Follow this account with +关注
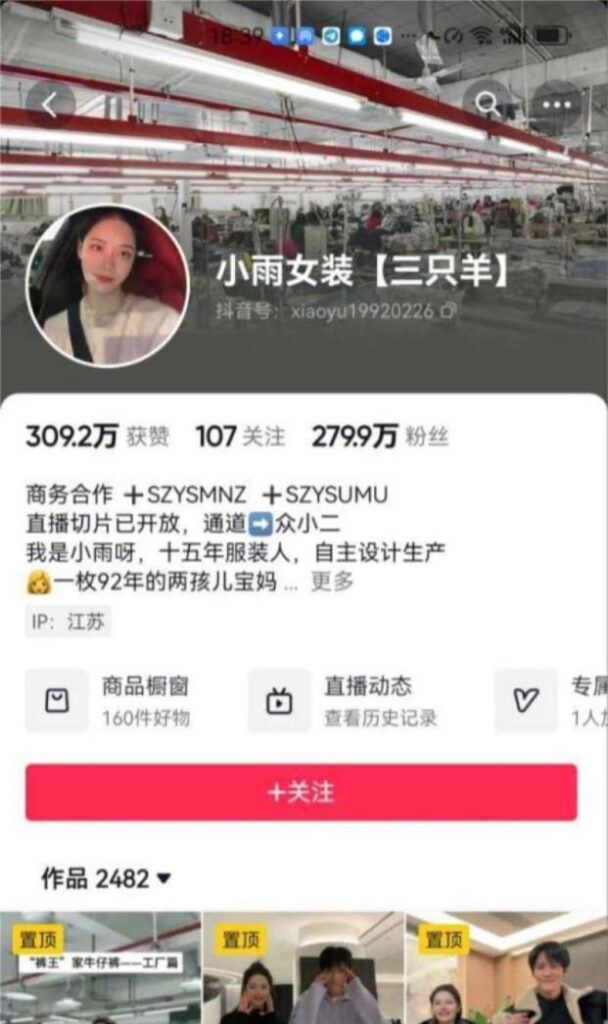The height and width of the screenshot is (1024, 608). [301, 792]
